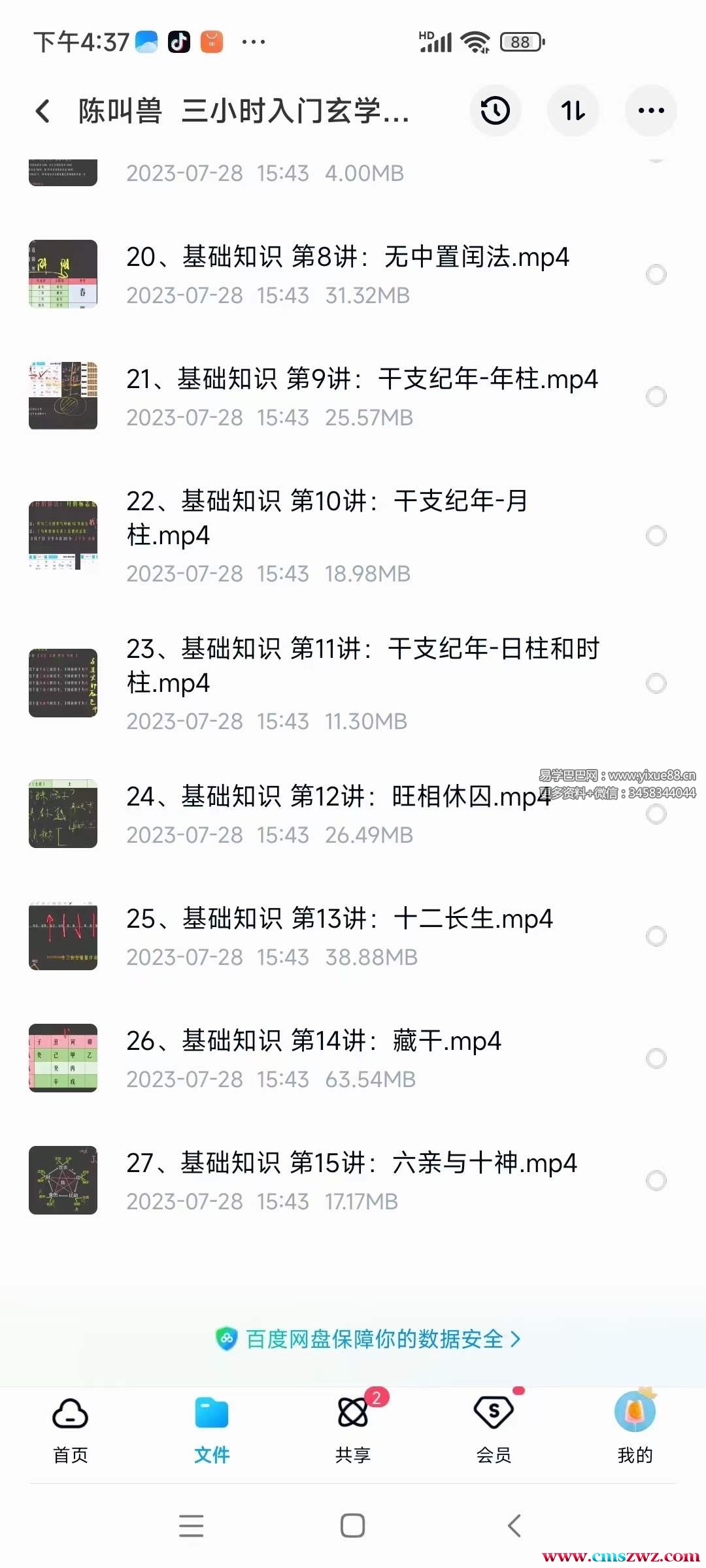Open video 26 藏干.mp4
Viewport: 706px width, 1568px height.
(x=314, y=1041)
